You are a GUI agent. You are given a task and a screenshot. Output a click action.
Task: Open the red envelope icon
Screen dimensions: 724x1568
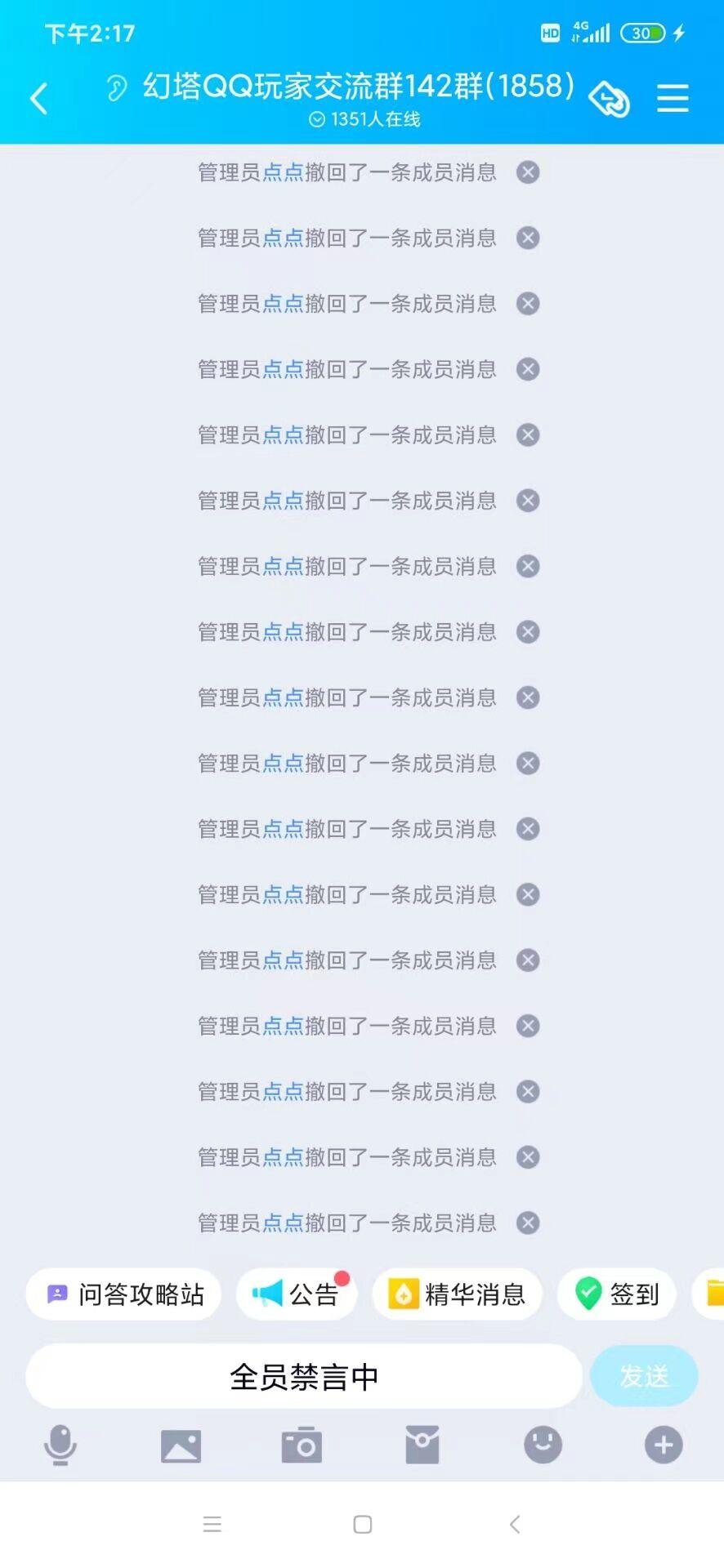click(422, 1445)
